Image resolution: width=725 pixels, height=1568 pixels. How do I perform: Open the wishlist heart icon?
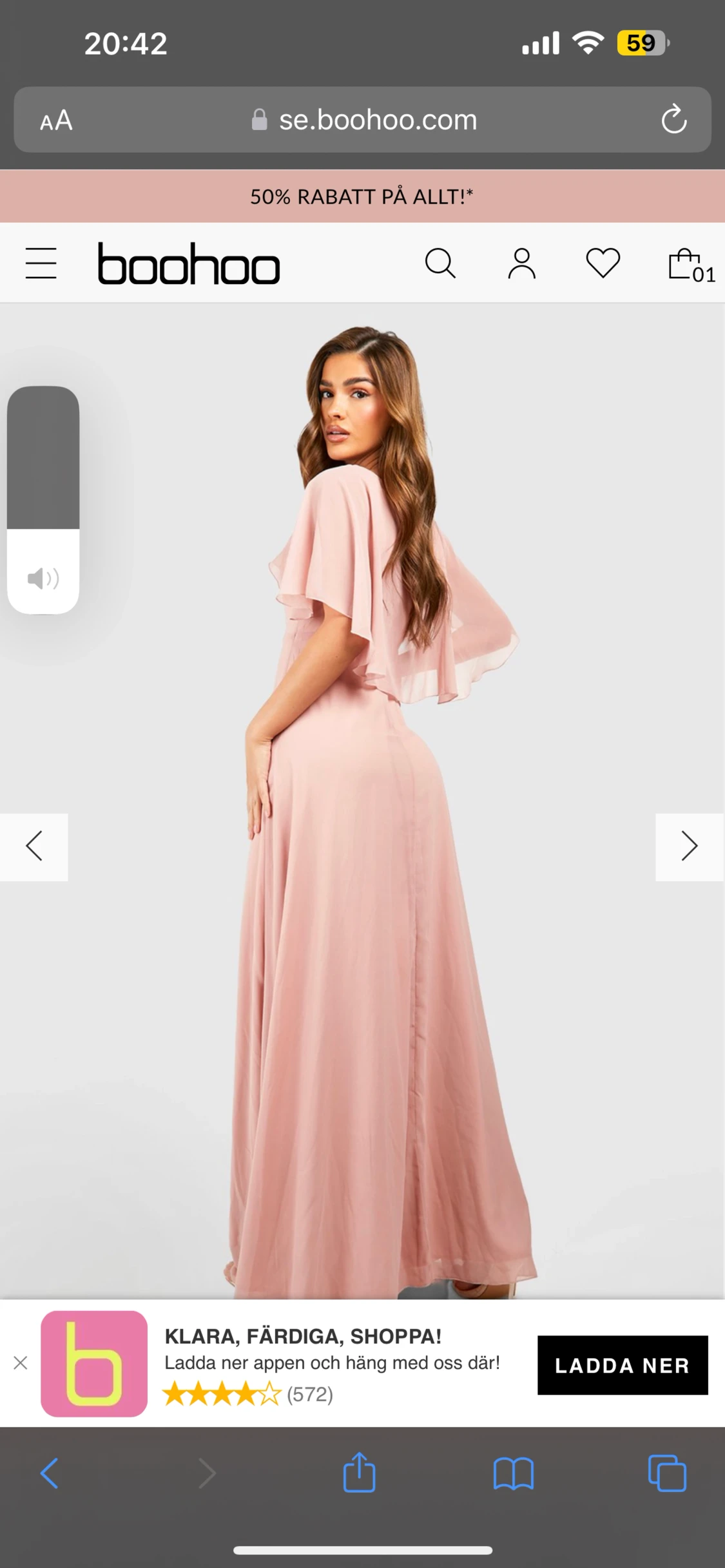[603, 263]
